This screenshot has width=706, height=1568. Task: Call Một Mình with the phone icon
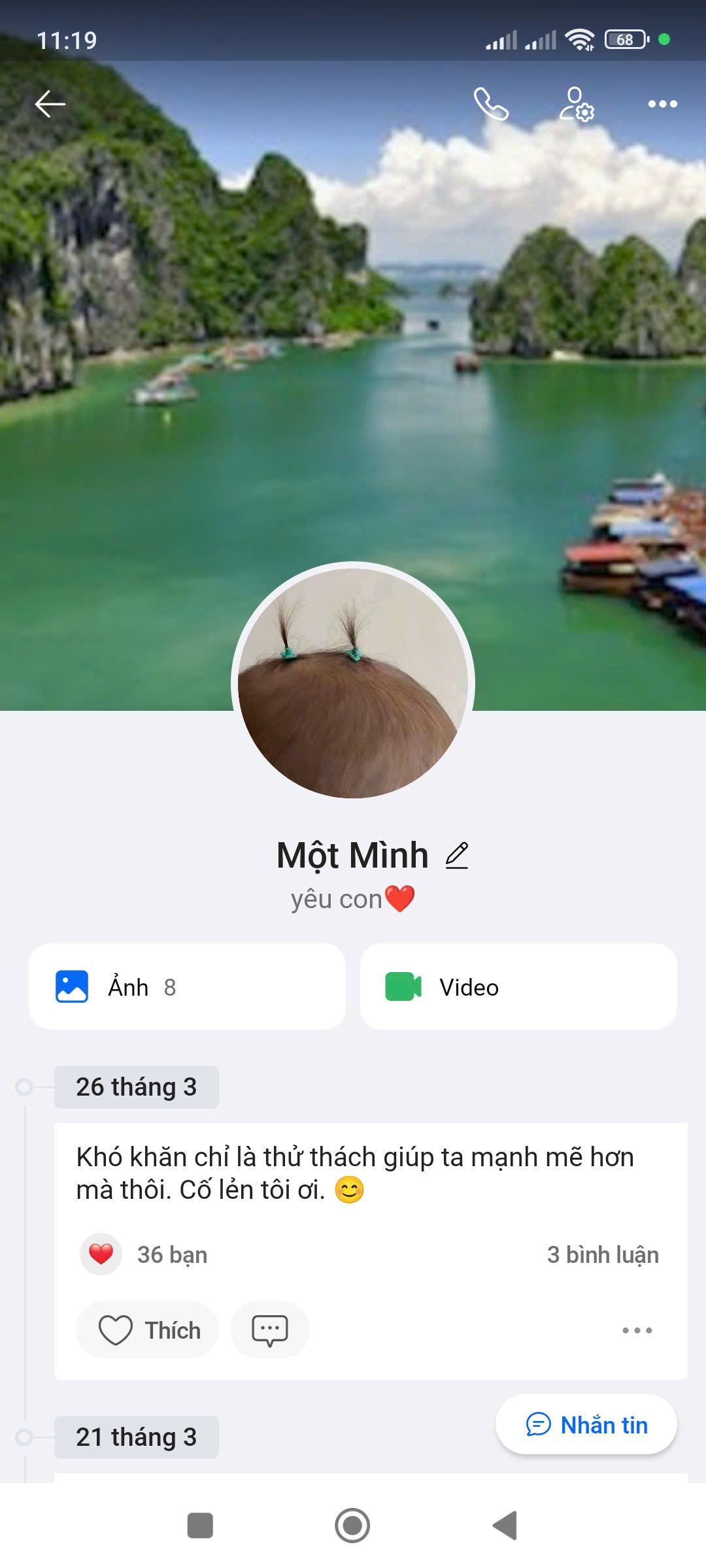pyautogui.click(x=491, y=104)
